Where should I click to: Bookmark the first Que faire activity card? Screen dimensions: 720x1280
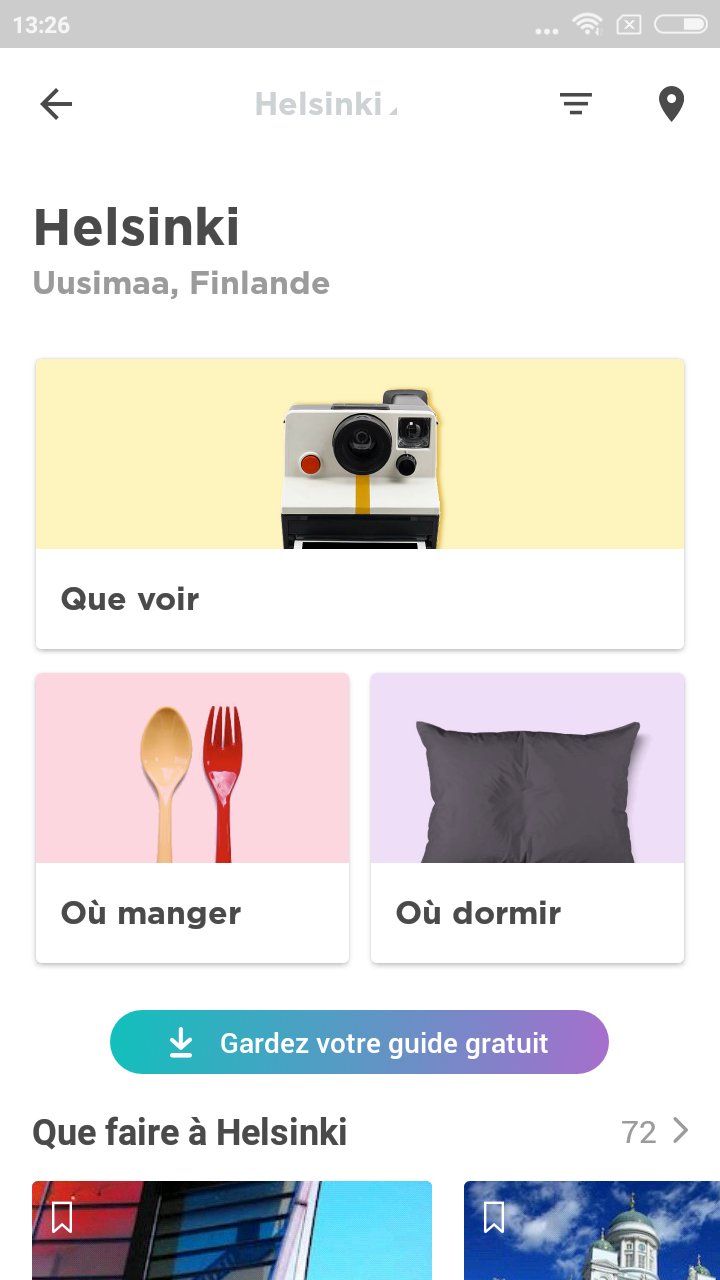coord(62,1217)
